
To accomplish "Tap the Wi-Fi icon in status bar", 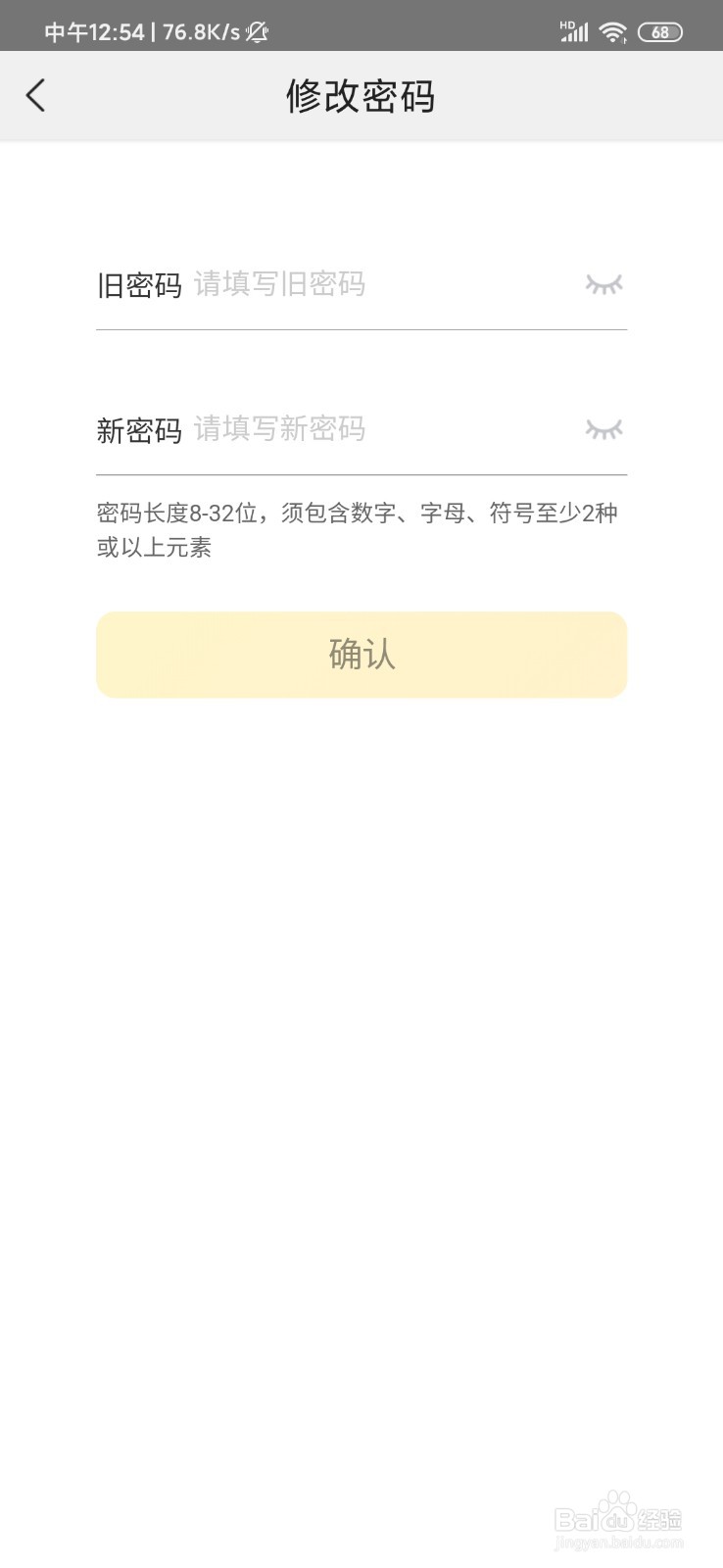I will tap(613, 30).
